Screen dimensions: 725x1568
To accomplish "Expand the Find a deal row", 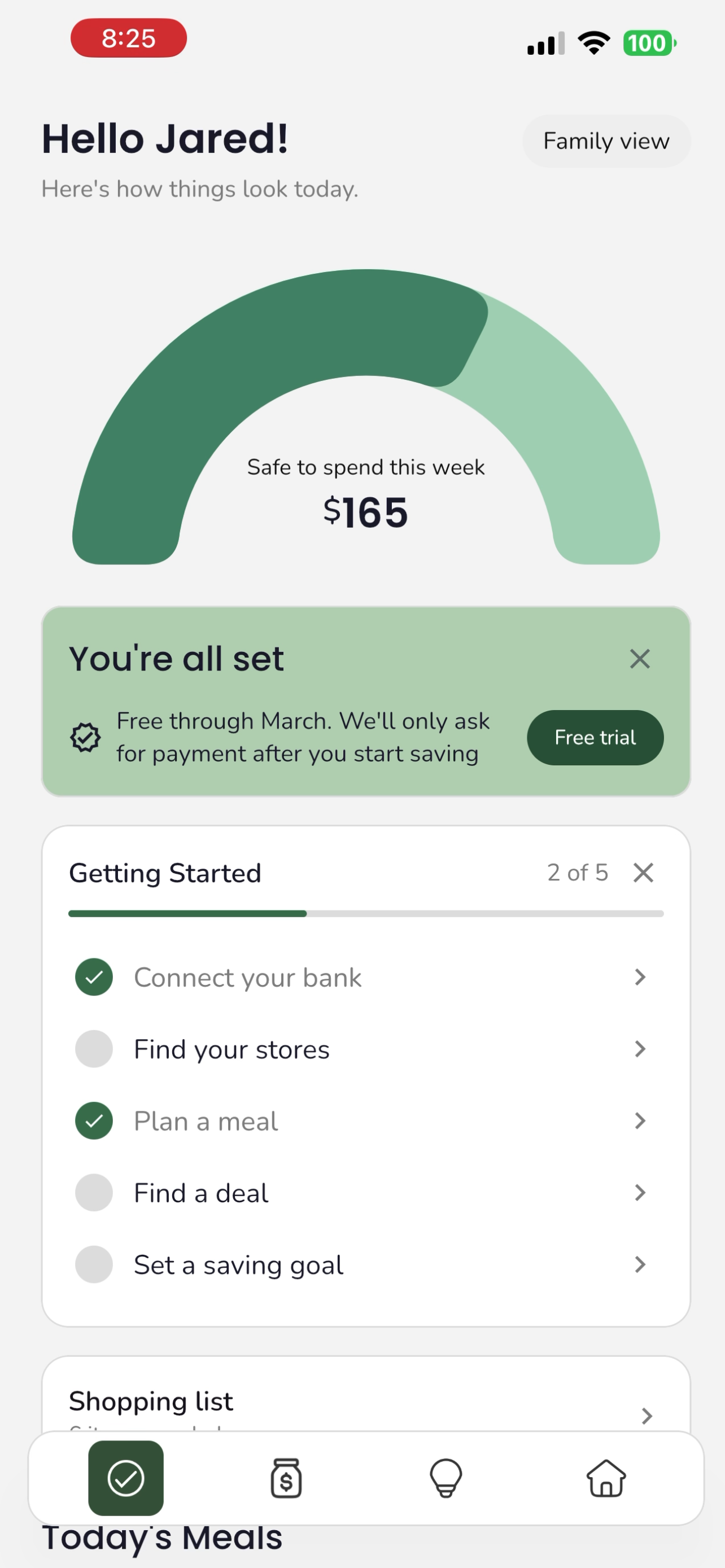I will click(x=640, y=1193).
